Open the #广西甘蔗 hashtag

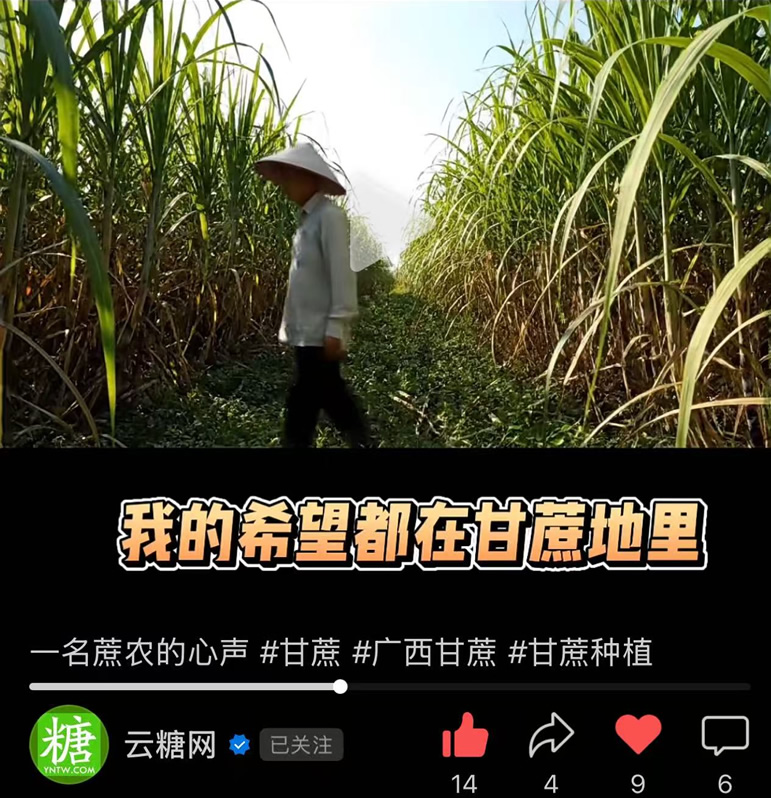coord(424,654)
